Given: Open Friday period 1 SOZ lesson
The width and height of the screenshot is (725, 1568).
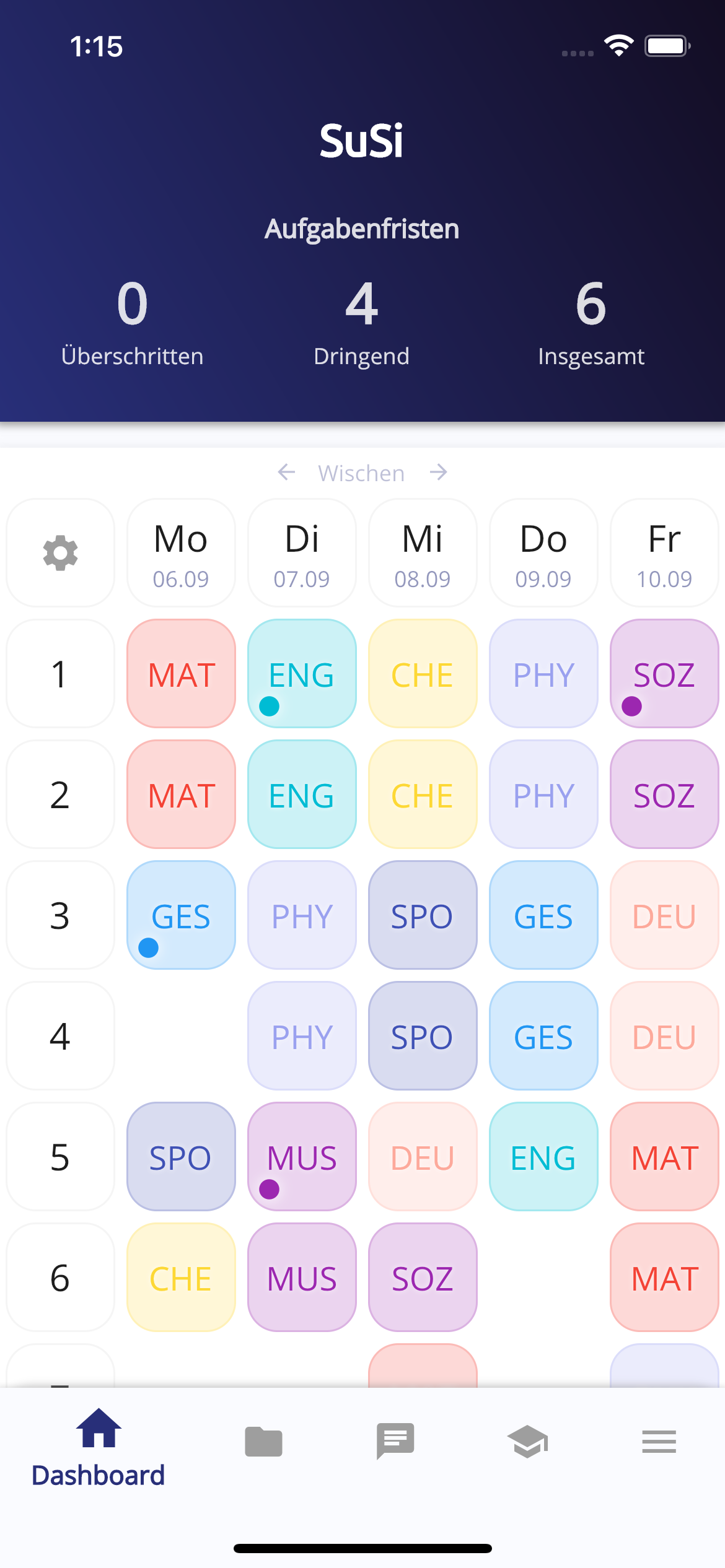Looking at the screenshot, I should click(664, 673).
